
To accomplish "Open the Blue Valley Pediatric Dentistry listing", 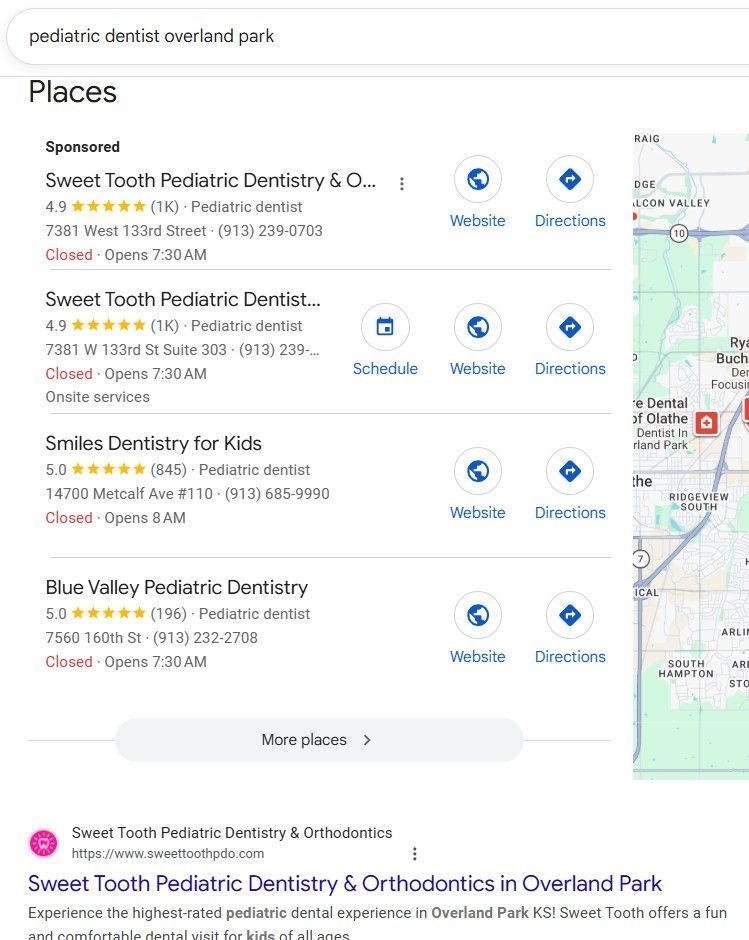I will [x=177, y=587].
